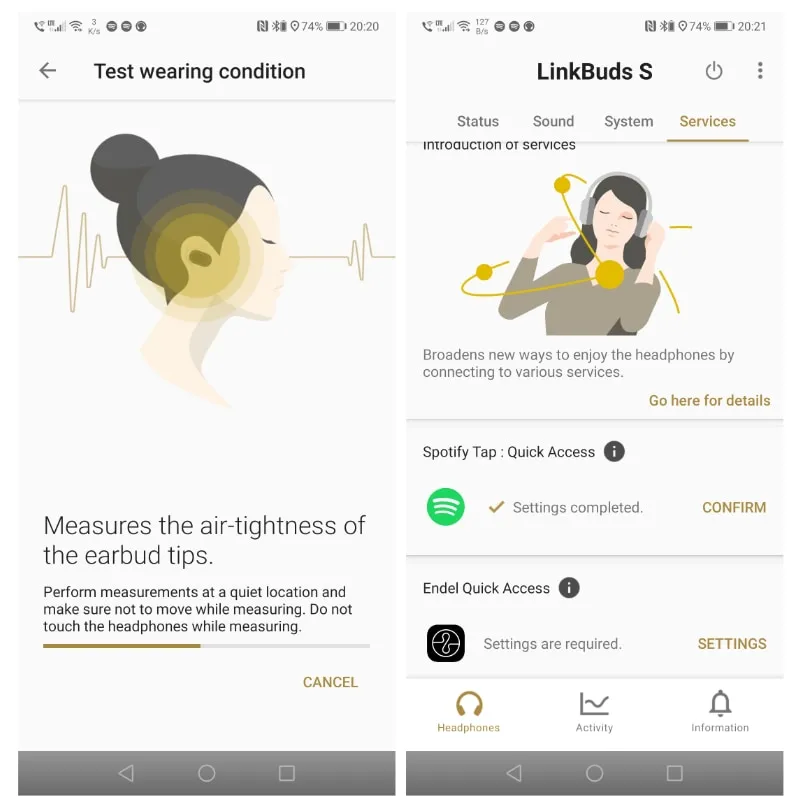Open the Information bottom tab
This screenshot has width=800, height=807.
tap(720, 712)
